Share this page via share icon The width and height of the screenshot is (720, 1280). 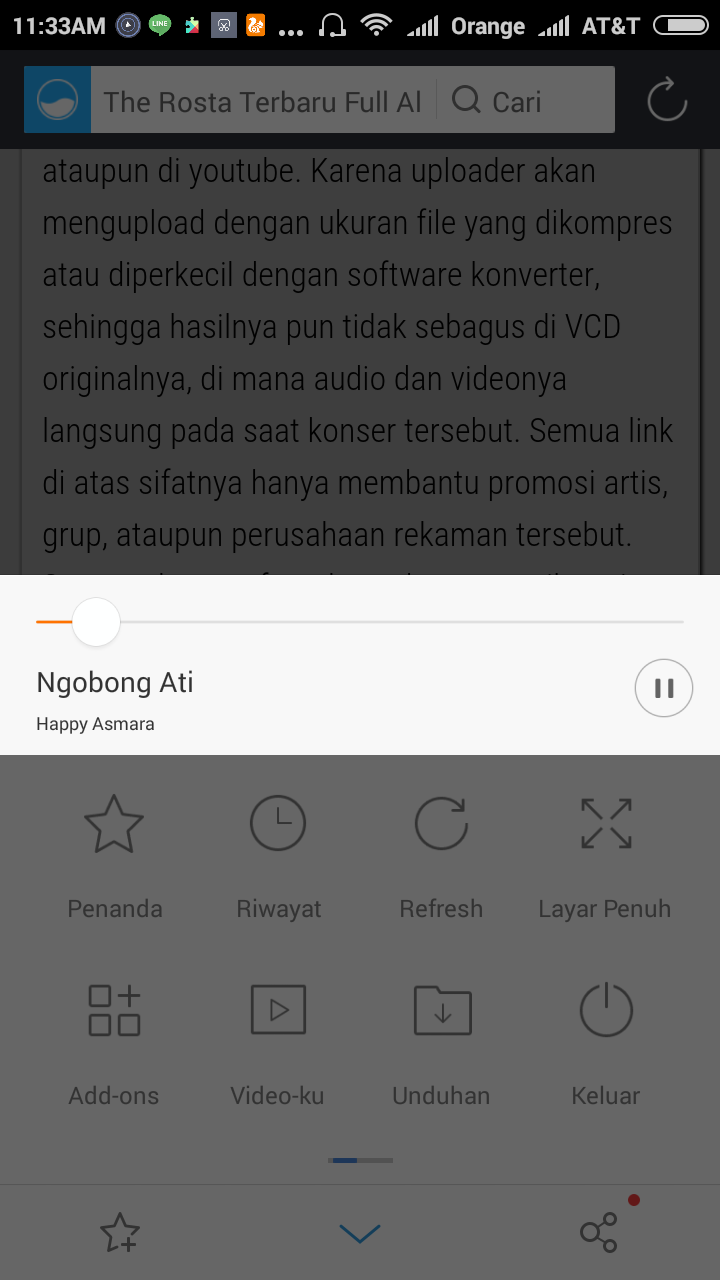click(599, 1233)
